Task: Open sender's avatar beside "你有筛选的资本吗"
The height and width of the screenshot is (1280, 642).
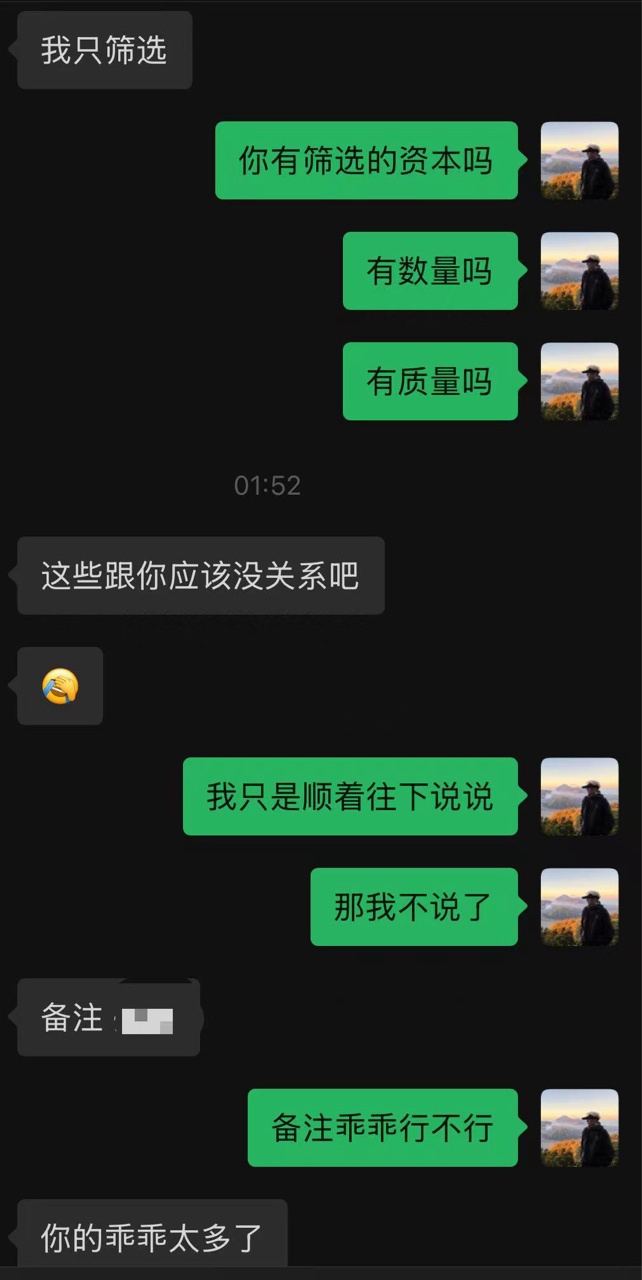Action: tap(579, 161)
